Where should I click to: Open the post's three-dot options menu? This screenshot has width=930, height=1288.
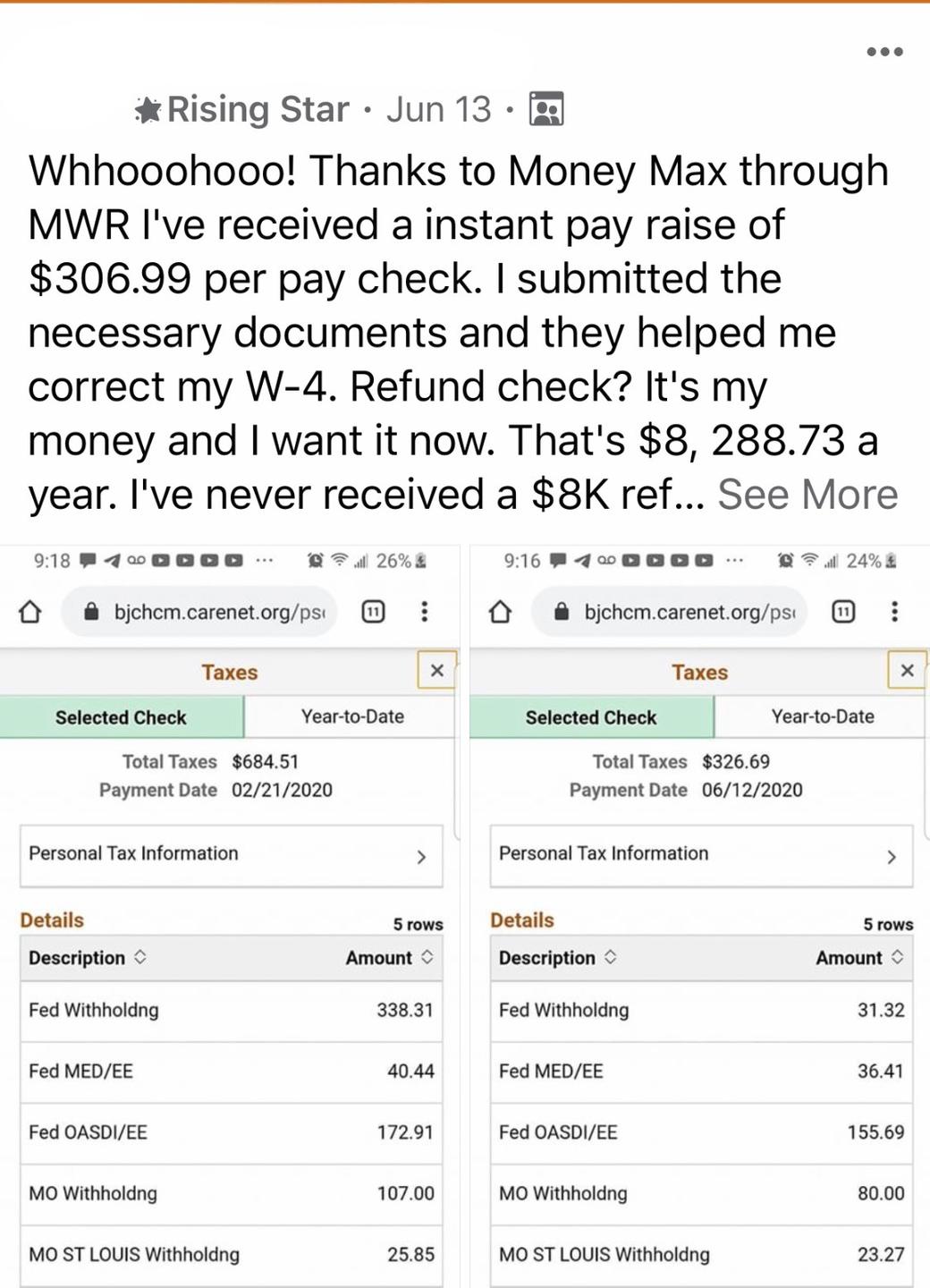[x=884, y=52]
